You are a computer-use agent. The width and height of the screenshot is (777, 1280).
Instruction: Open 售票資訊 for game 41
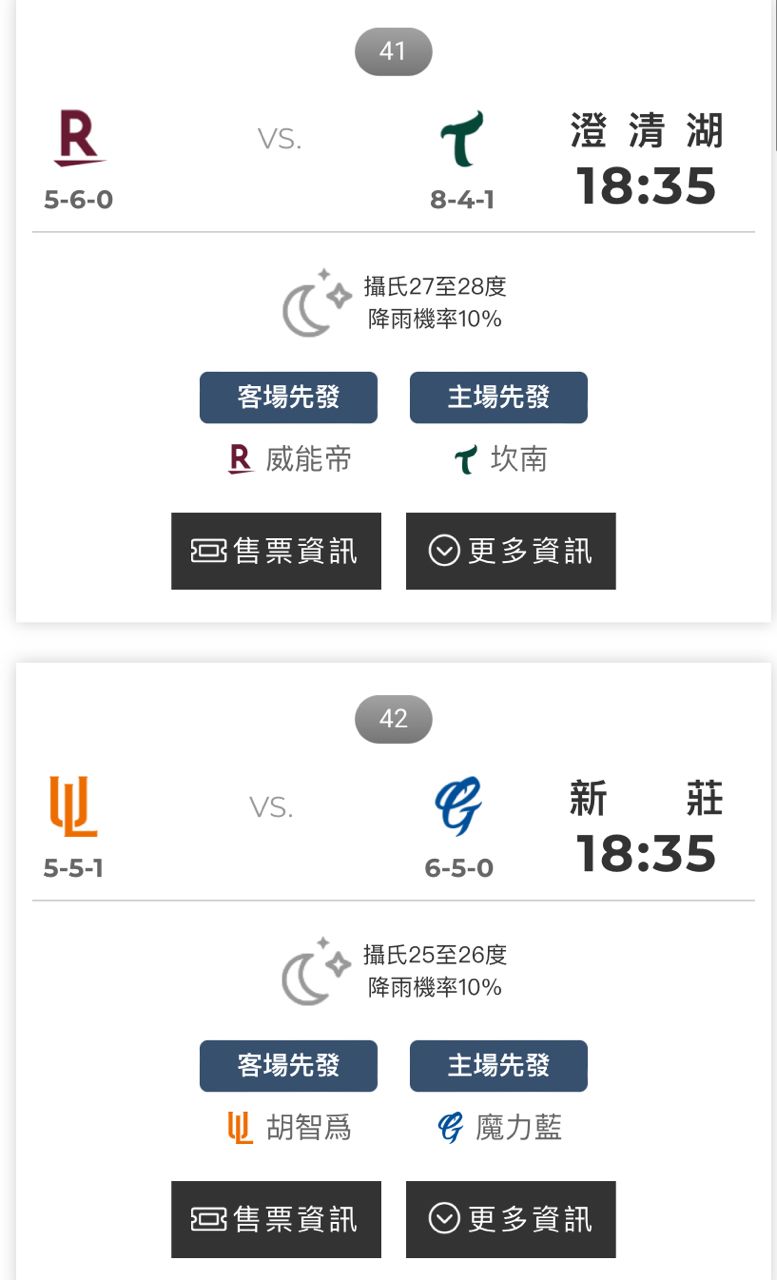276,551
